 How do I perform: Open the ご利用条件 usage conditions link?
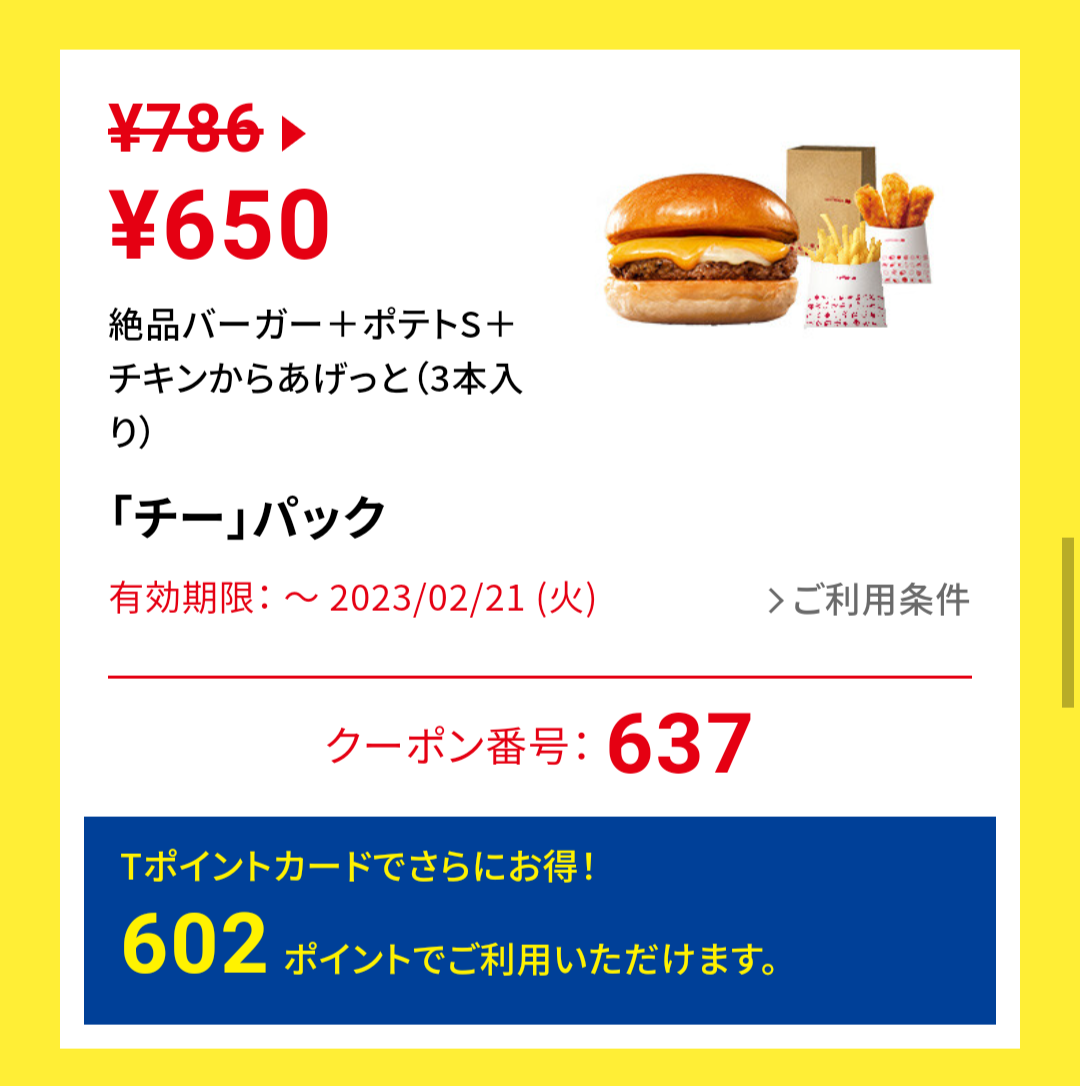[870, 601]
